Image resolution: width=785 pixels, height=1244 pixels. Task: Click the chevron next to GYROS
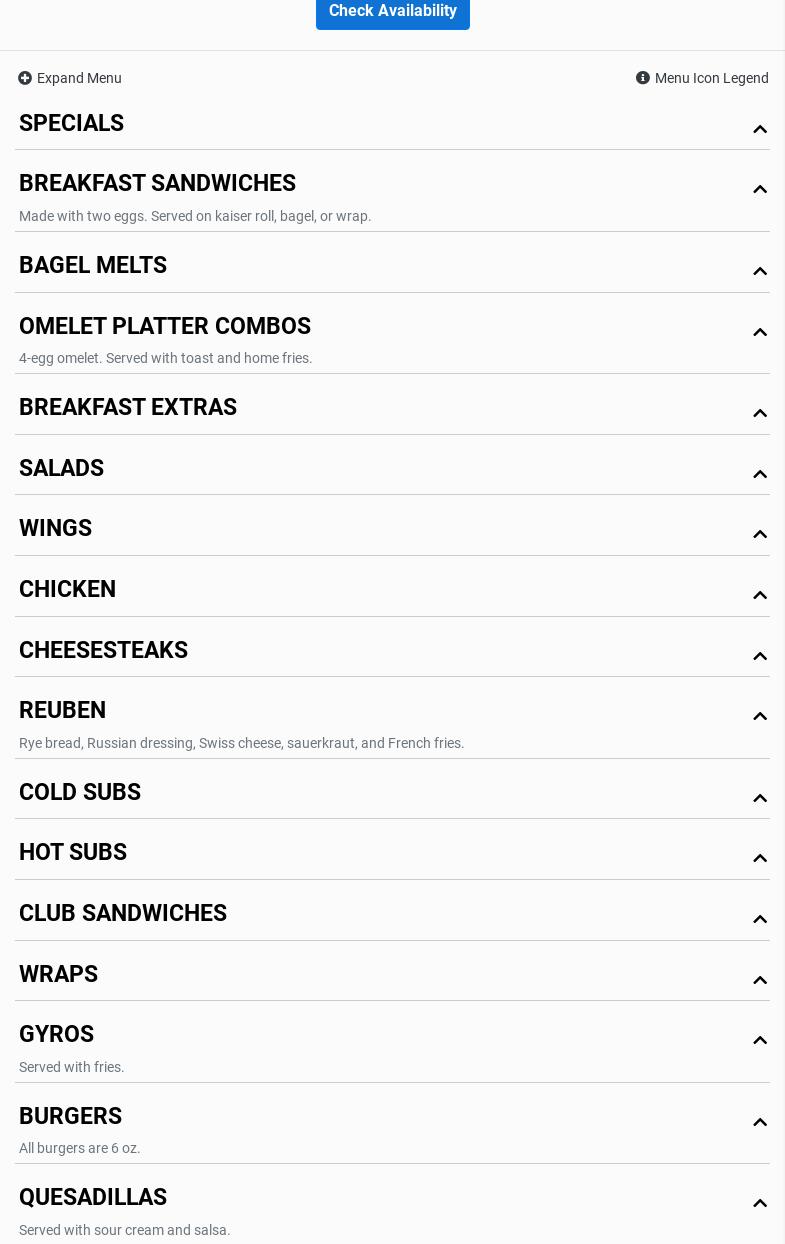coord(760,1040)
